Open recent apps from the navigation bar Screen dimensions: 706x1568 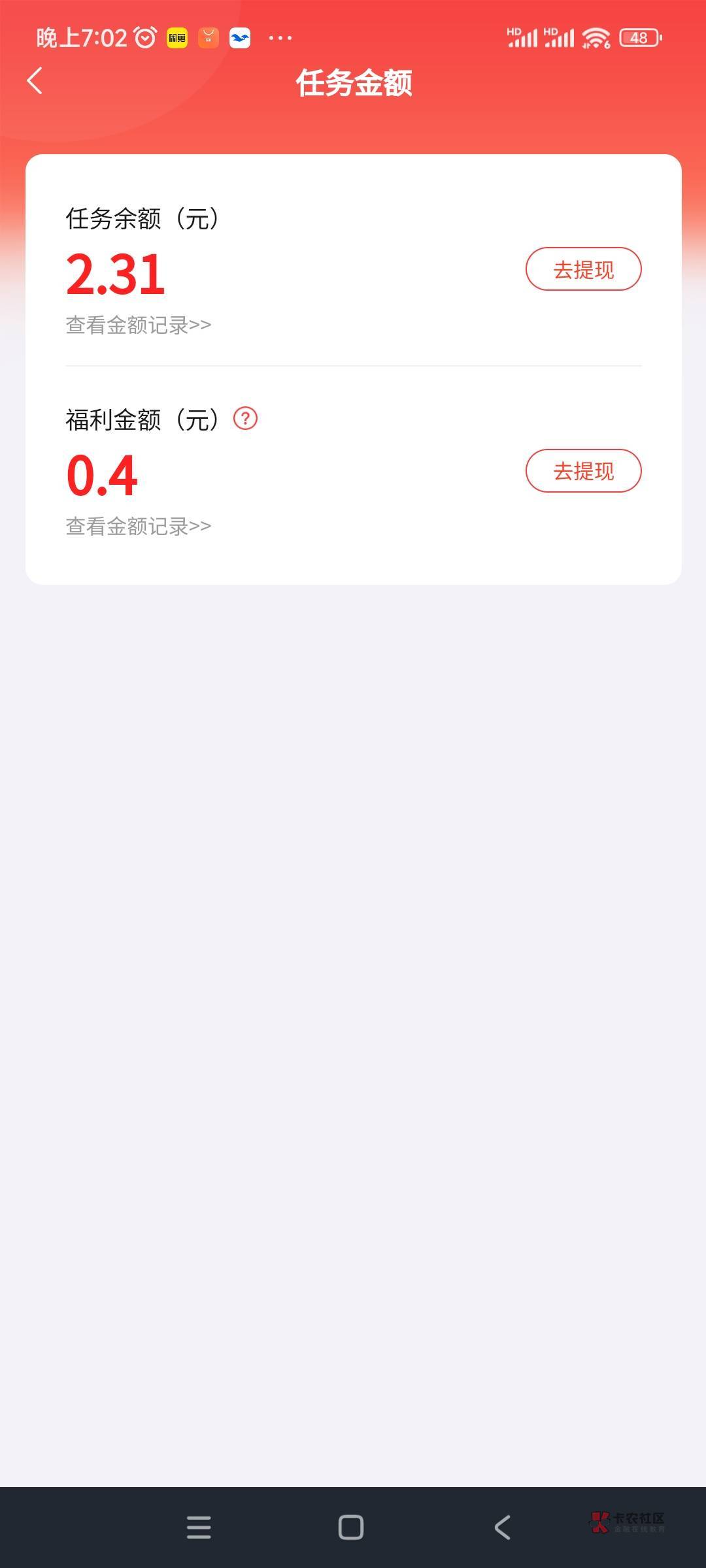tap(199, 1527)
